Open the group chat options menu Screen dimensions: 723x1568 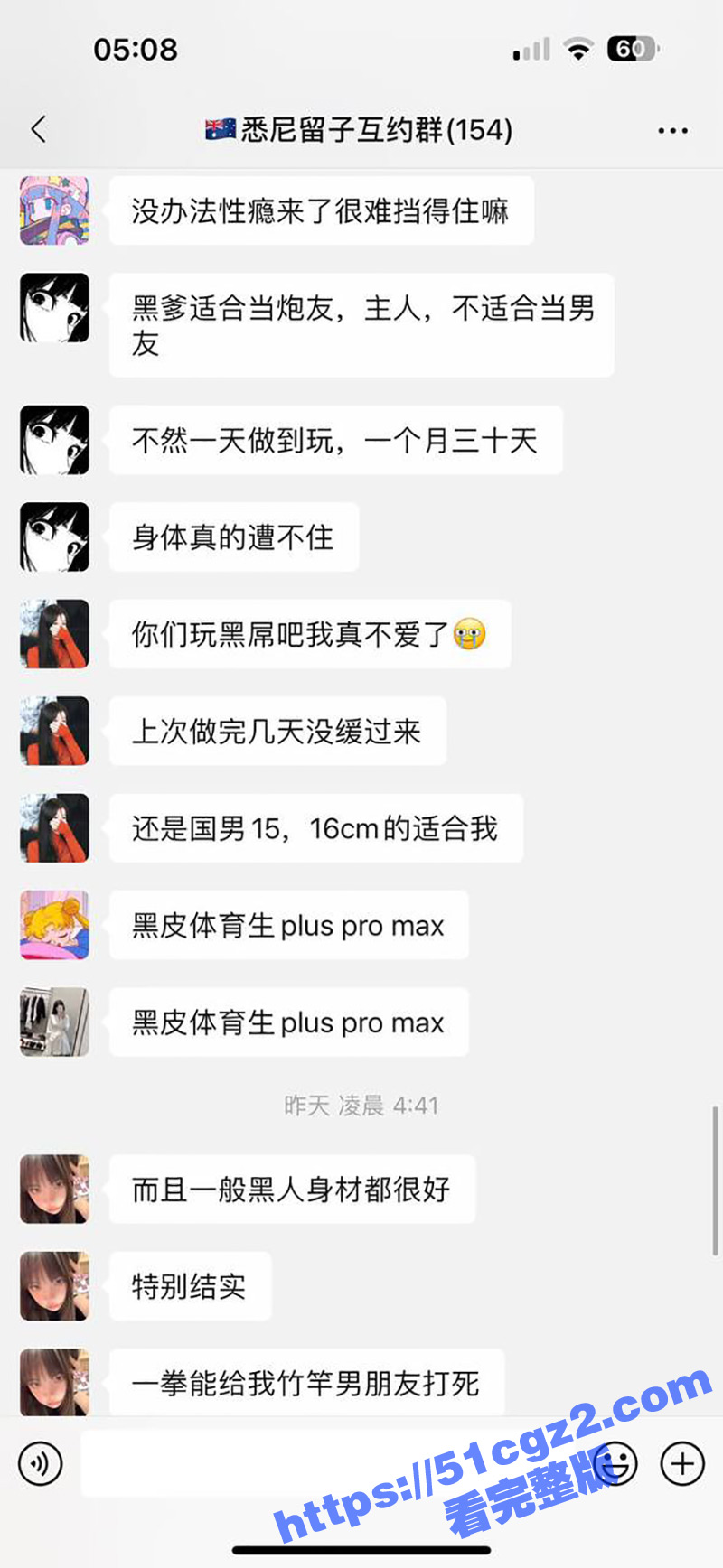pos(672,131)
